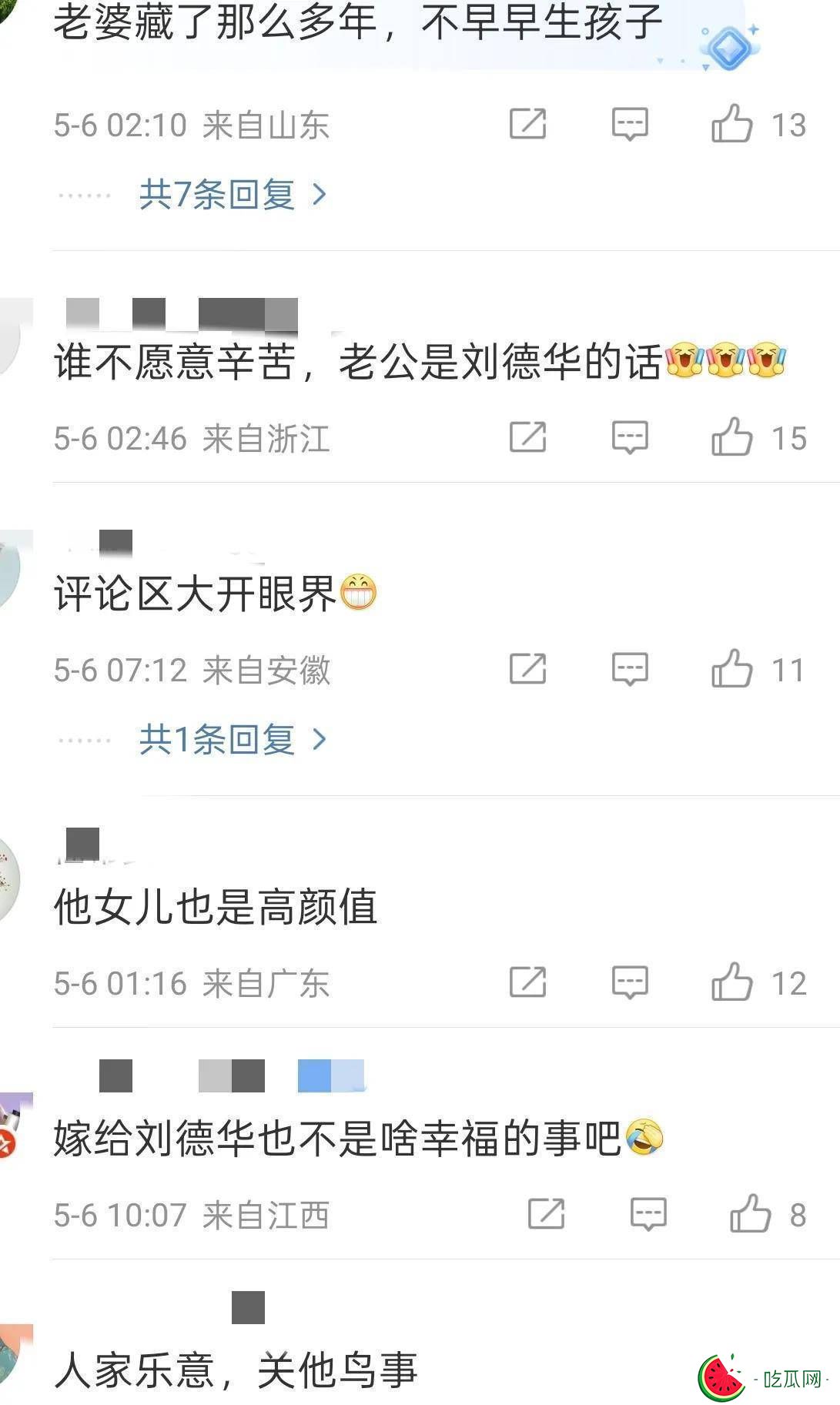
Task: Reply to the comment from 浙江
Action: 630,437
